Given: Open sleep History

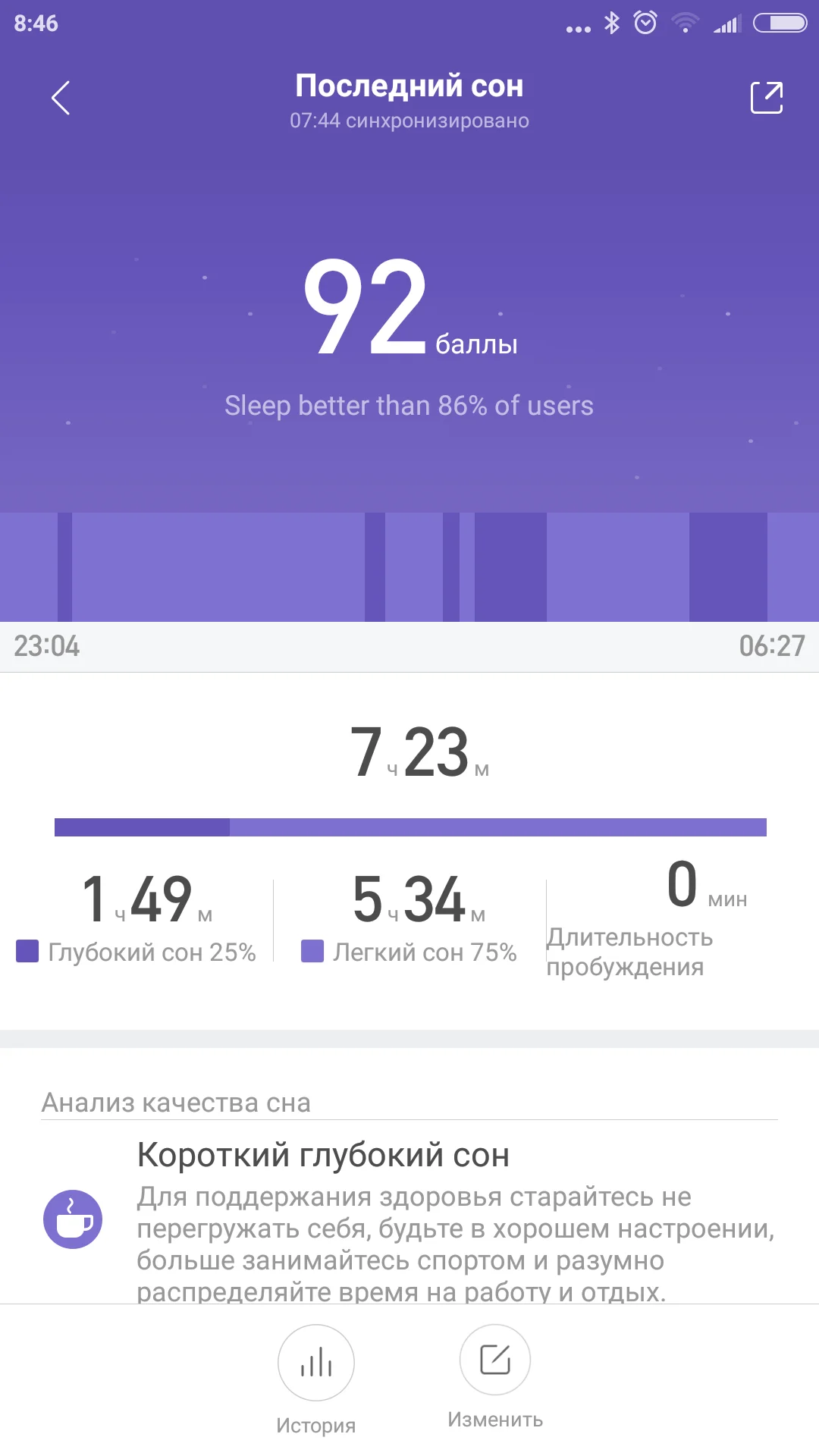Looking at the screenshot, I should click(x=316, y=1363).
